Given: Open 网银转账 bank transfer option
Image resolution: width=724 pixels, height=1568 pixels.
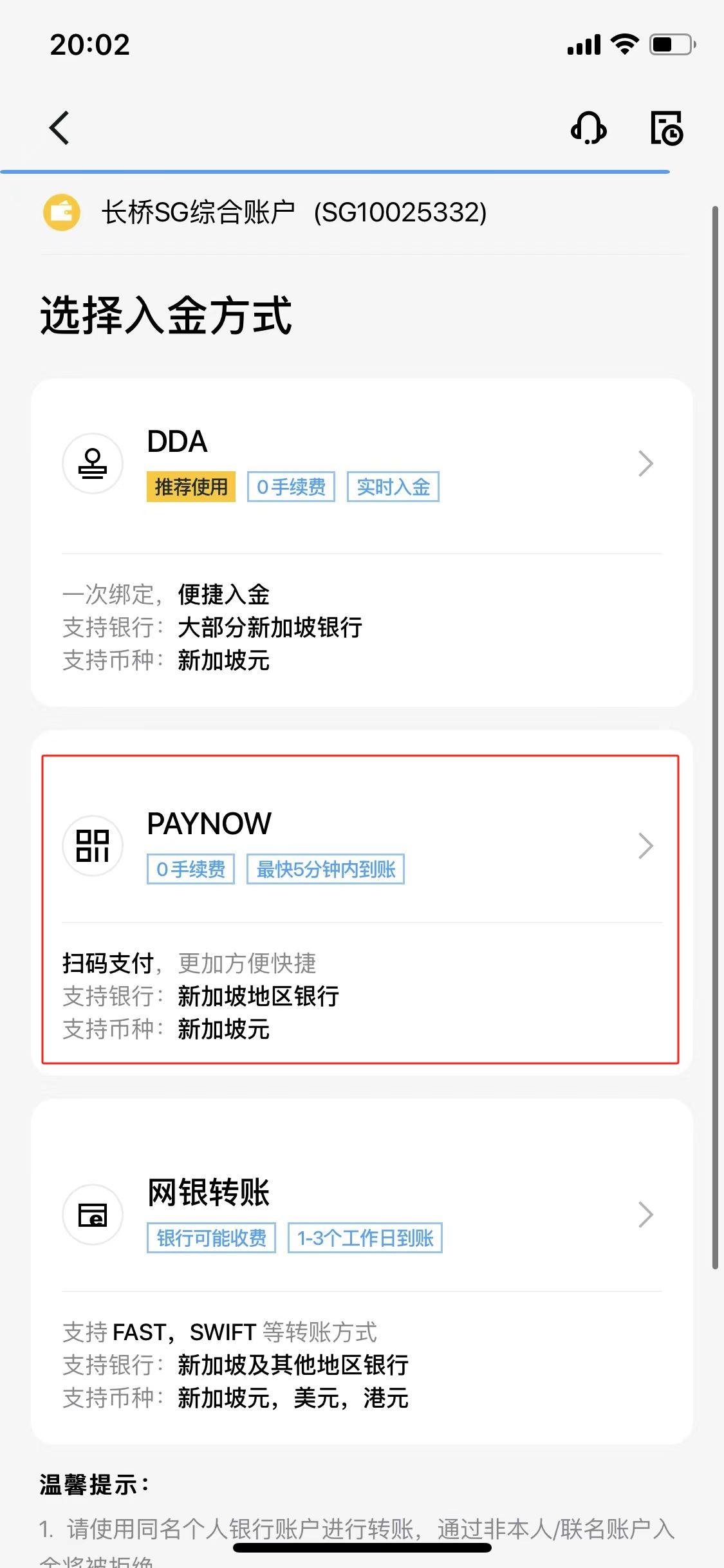Looking at the screenshot, I should [361, 1215].
